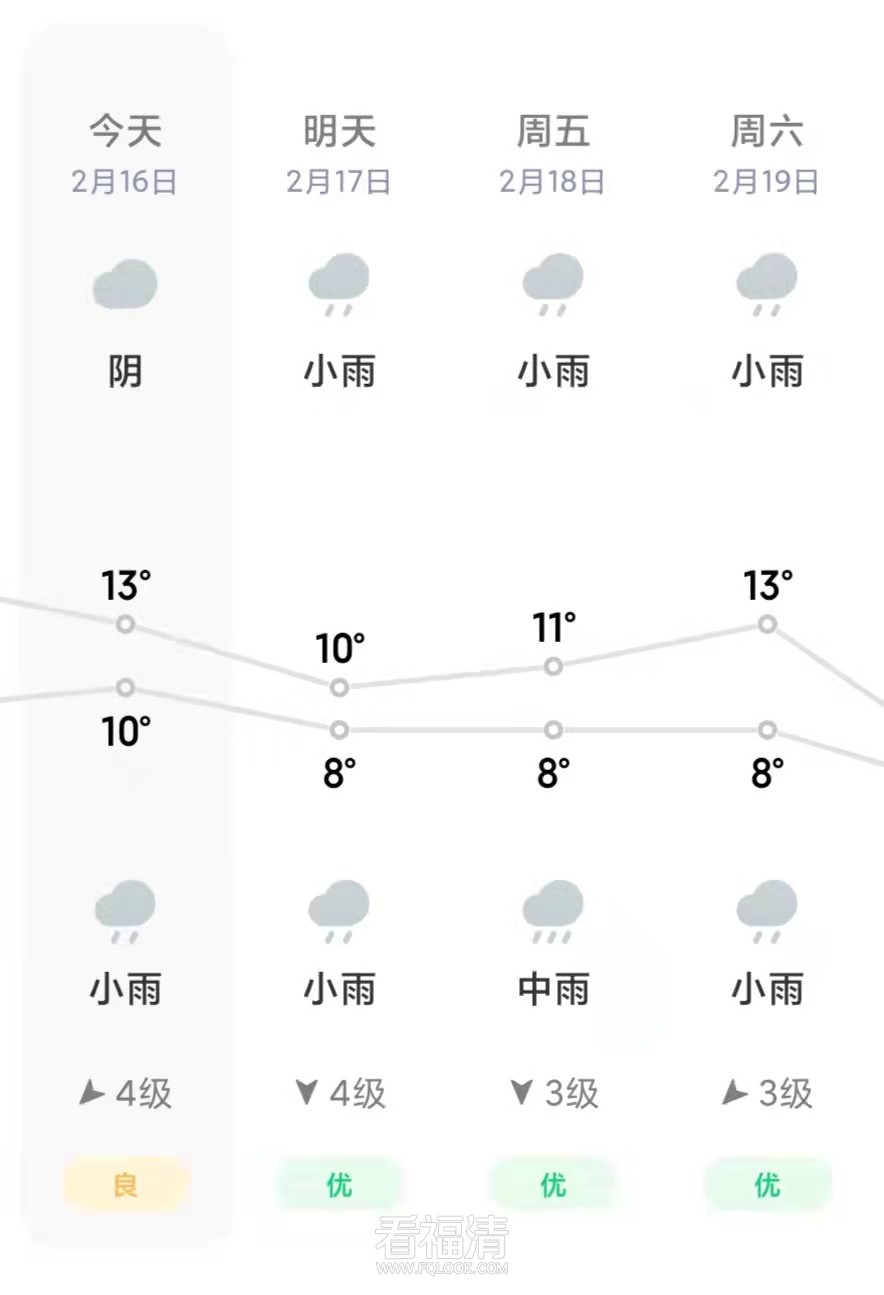Screen dimensions: 884x1295
Task: Tap the 8° low temperature point under 周五
Action: point(553,730)
